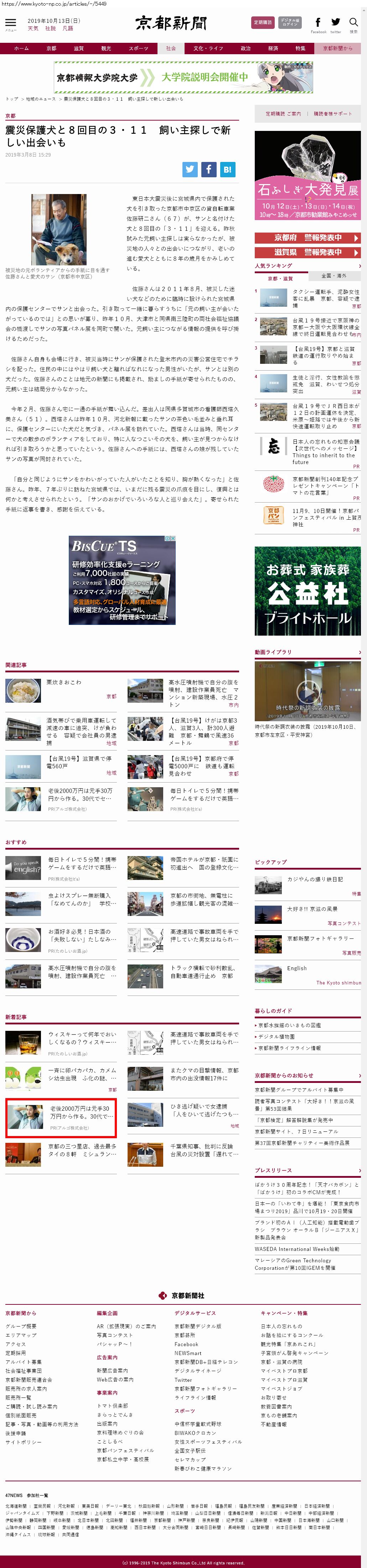Bookmark article with Hatena B! button
This screenshot has width=367, height=1568.
[x=227, y=169]
